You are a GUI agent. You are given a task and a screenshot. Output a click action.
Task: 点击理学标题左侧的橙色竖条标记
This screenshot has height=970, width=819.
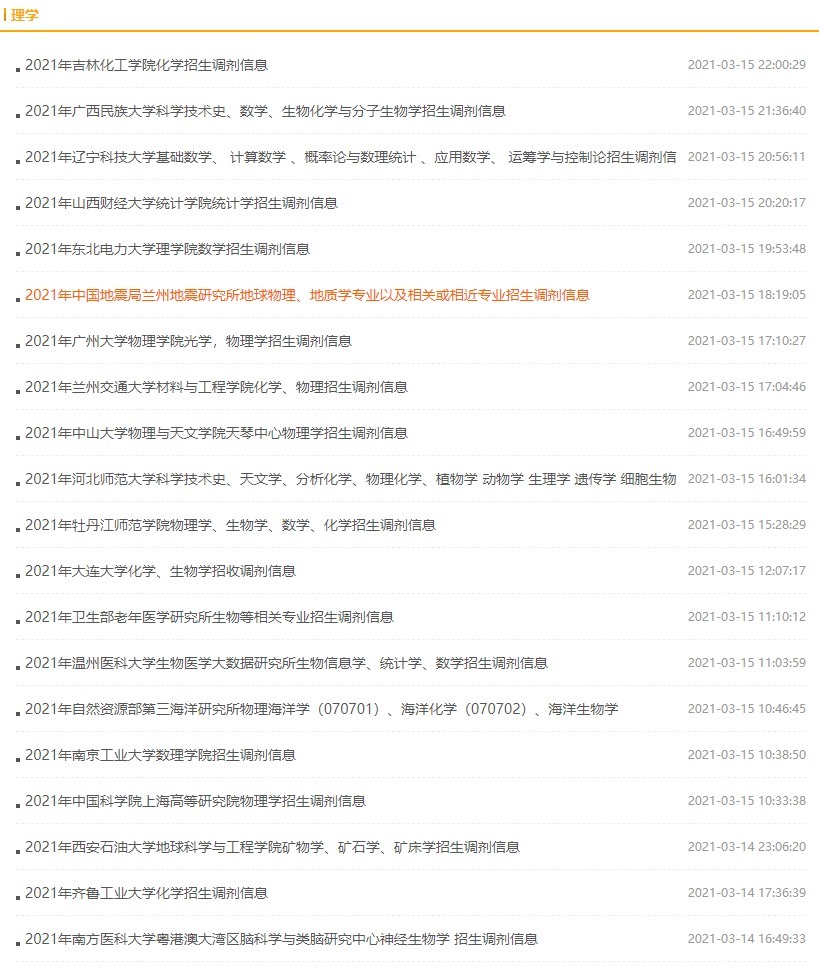pyautogui.click(x=6, y=14)
